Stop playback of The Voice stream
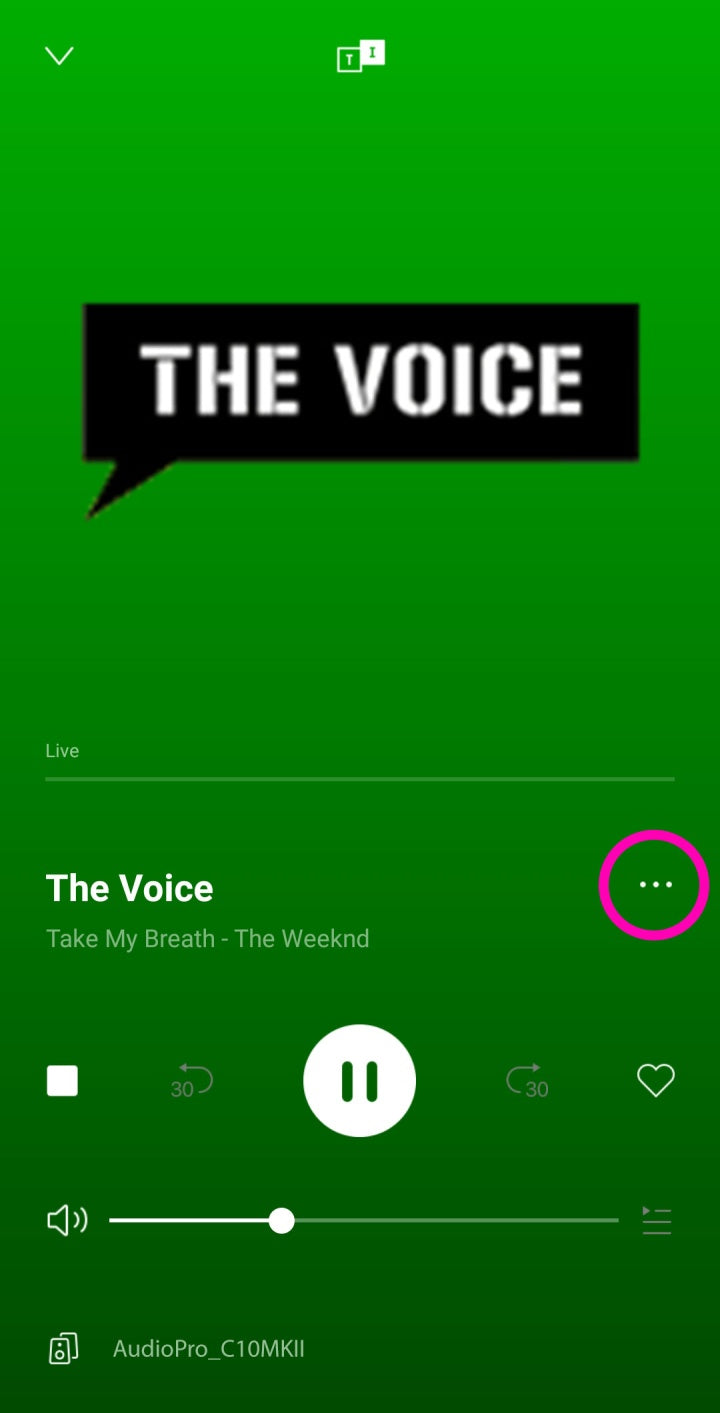The image size is (720, 1413). [62, 1081]
